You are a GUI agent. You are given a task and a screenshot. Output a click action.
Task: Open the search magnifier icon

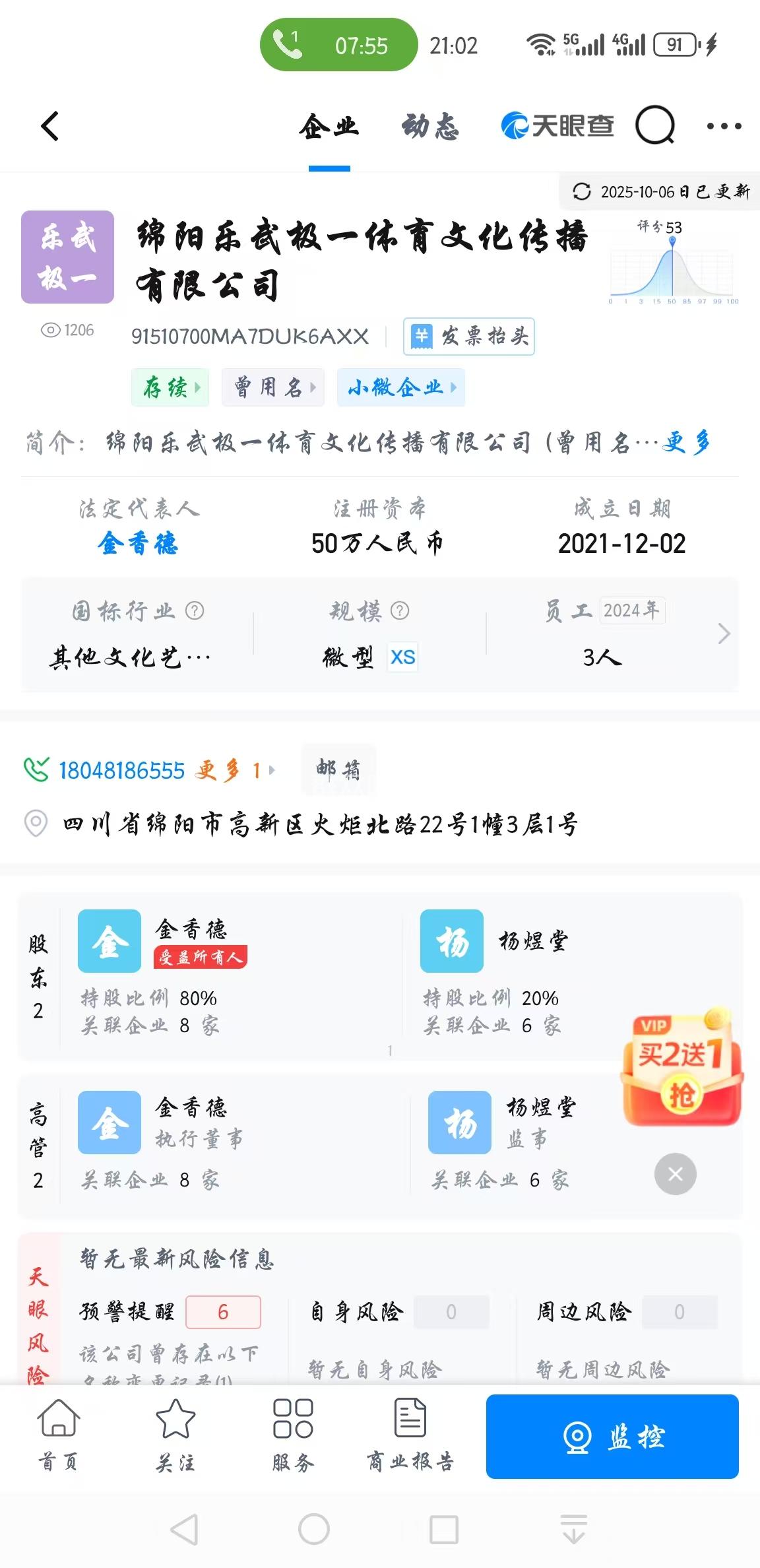(x=654, y=125)
